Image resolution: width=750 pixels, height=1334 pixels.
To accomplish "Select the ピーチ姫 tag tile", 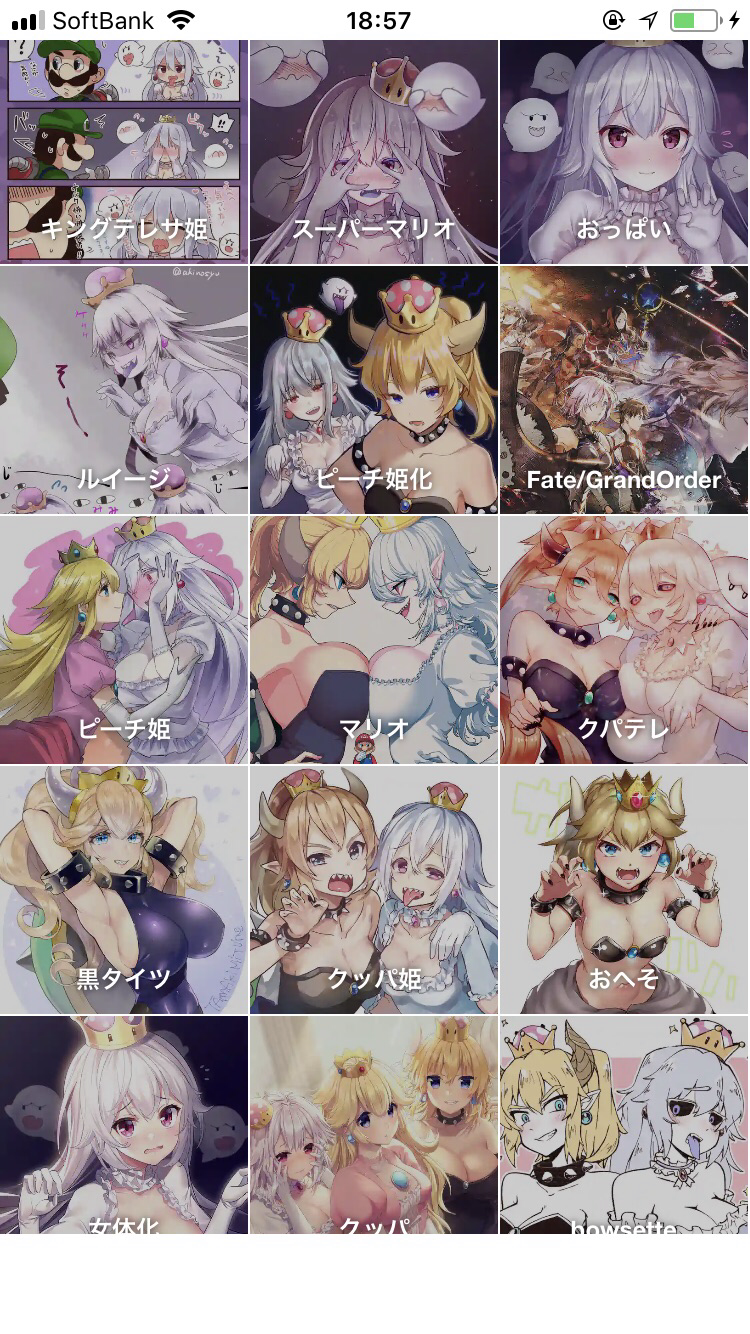I will click(x=124, y=640).
